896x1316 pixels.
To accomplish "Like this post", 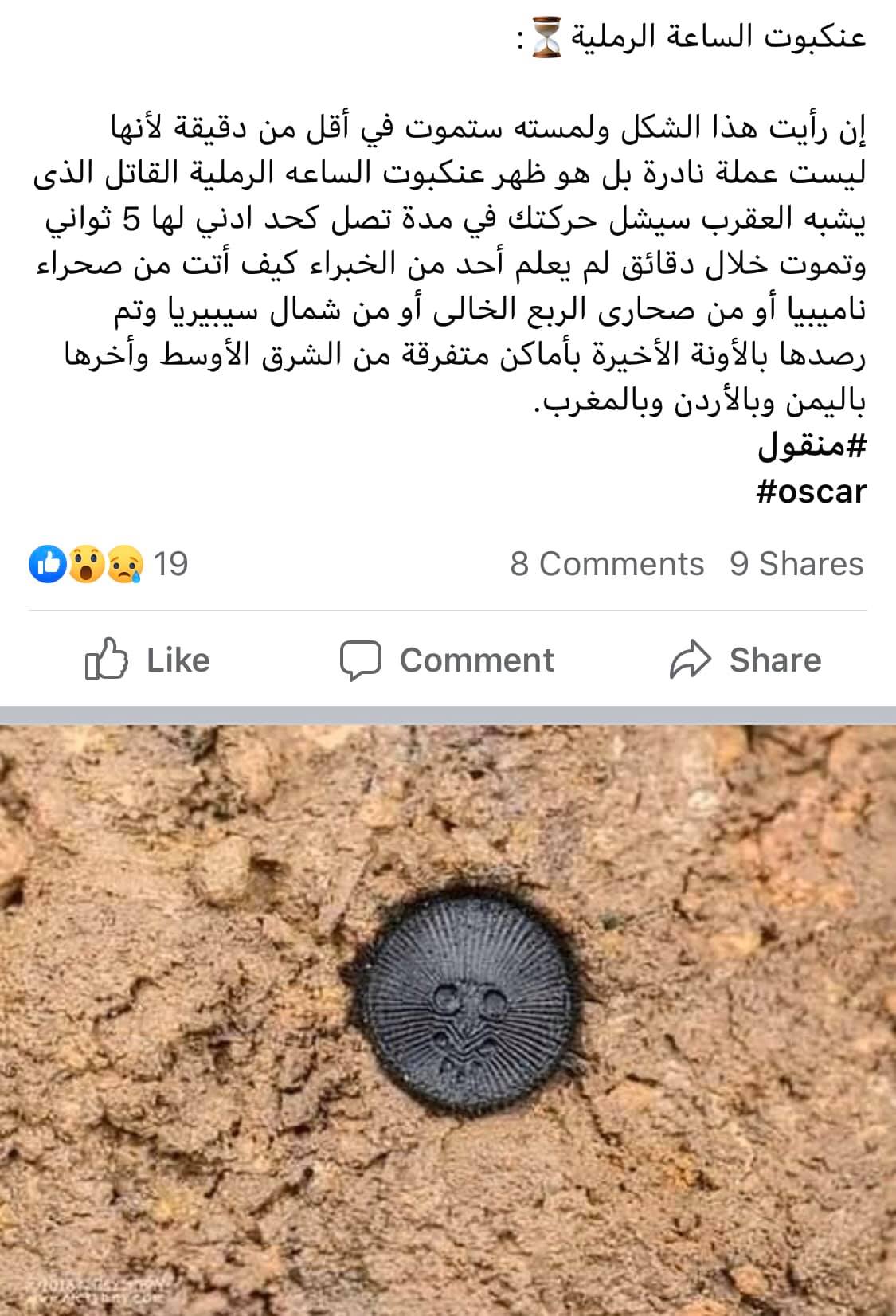I will (147, 660).
